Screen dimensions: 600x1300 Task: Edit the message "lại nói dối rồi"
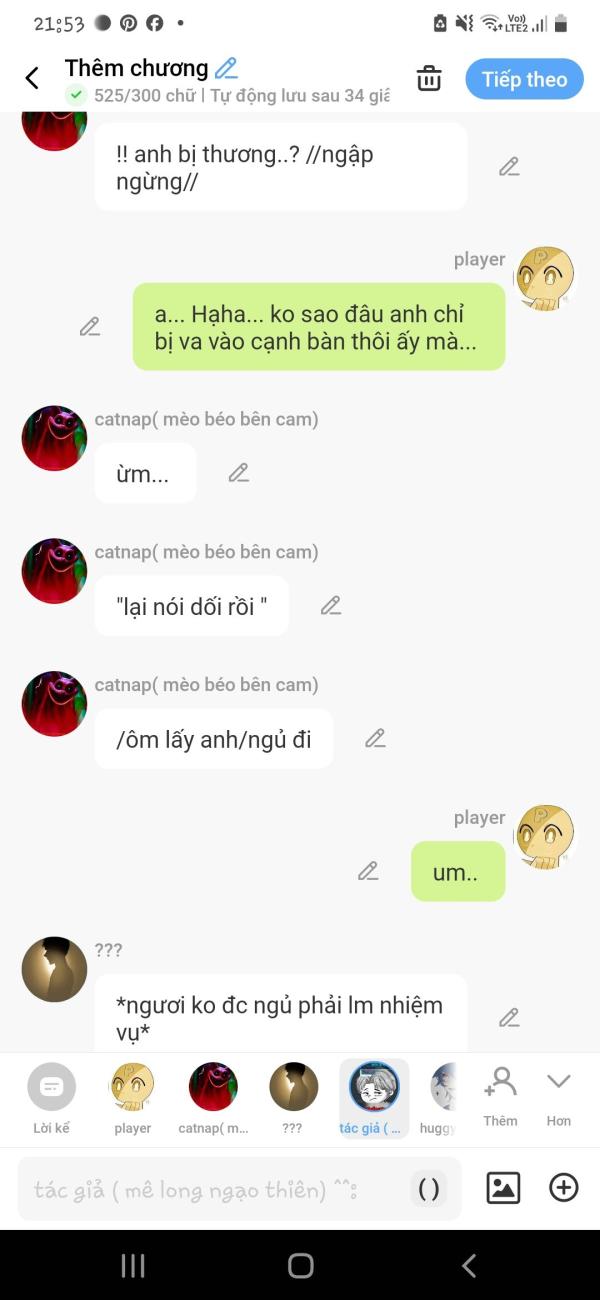click(x=331, y=605)
